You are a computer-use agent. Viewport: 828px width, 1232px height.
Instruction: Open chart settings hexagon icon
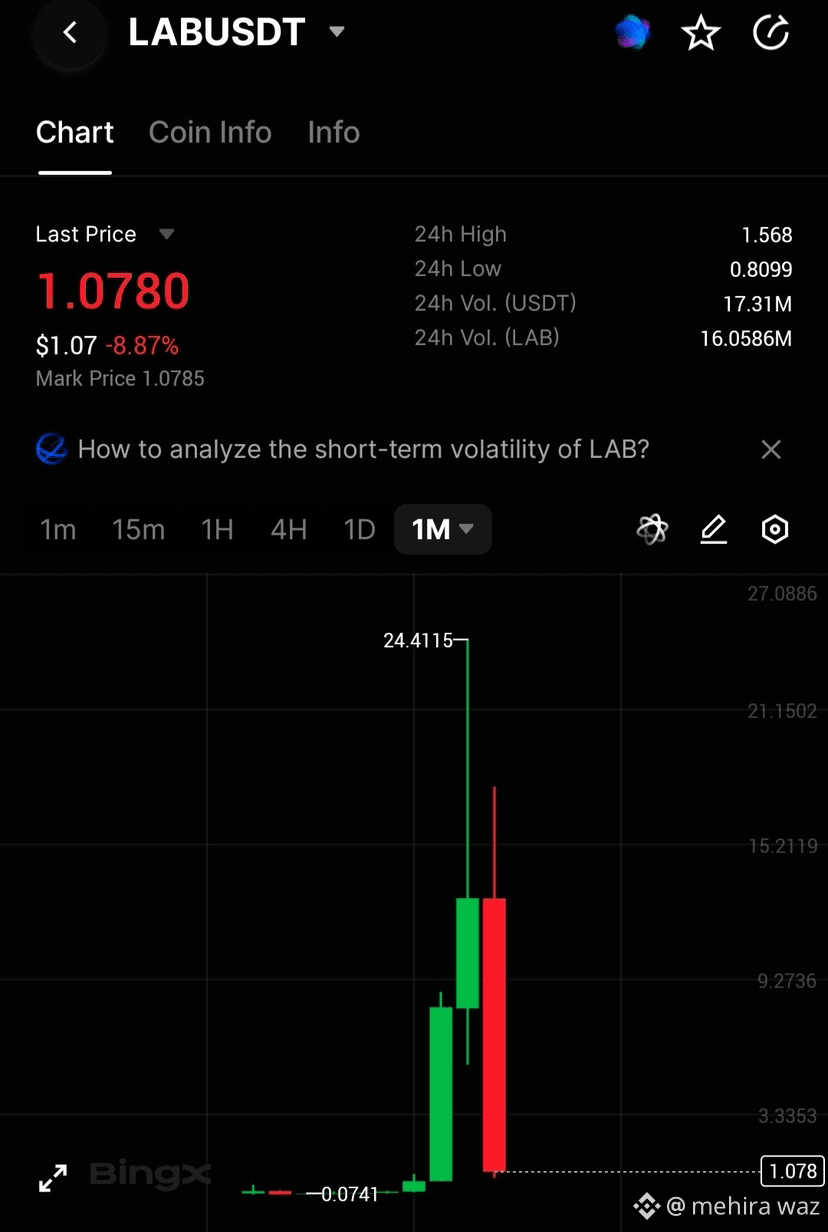tap(775, 529)
